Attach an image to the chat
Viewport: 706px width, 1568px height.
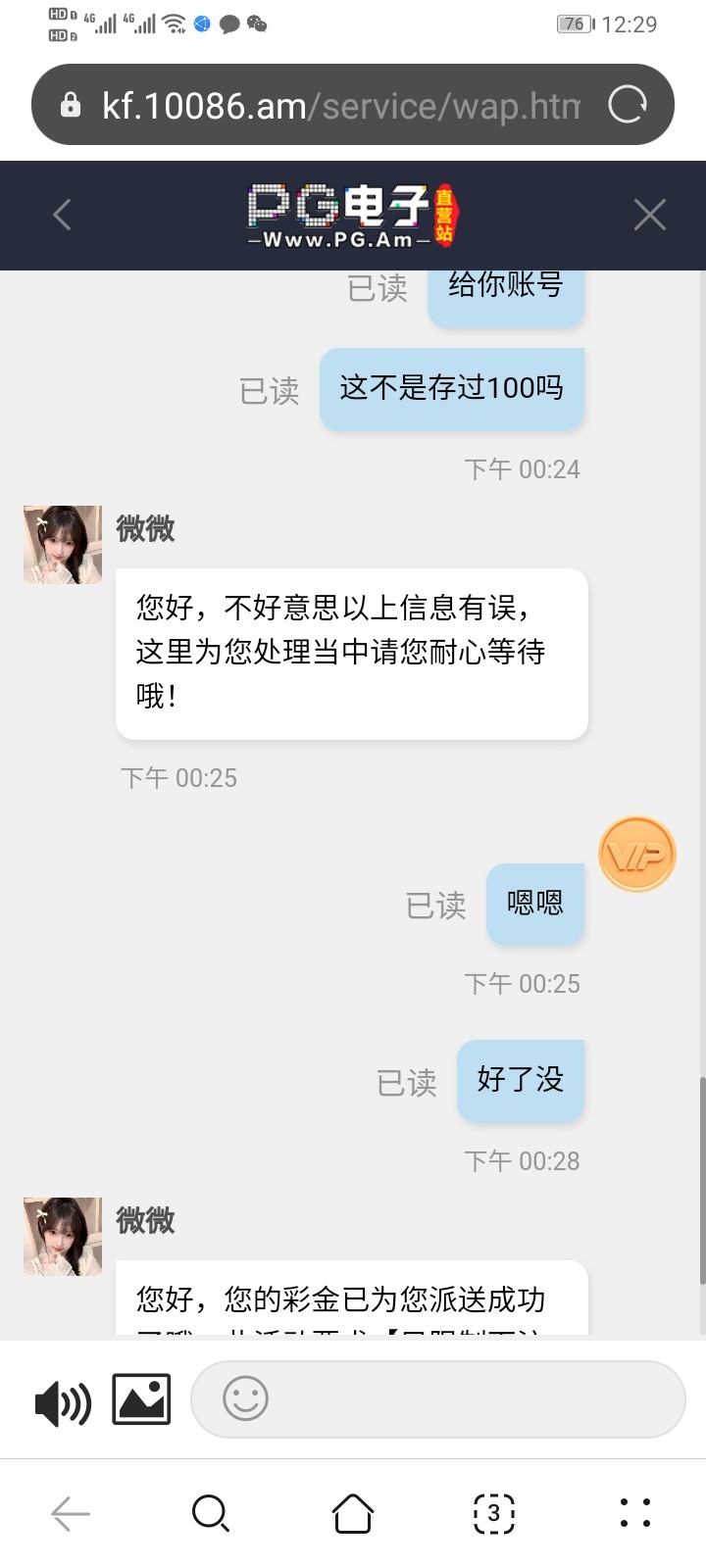[x=141, y=1398]
